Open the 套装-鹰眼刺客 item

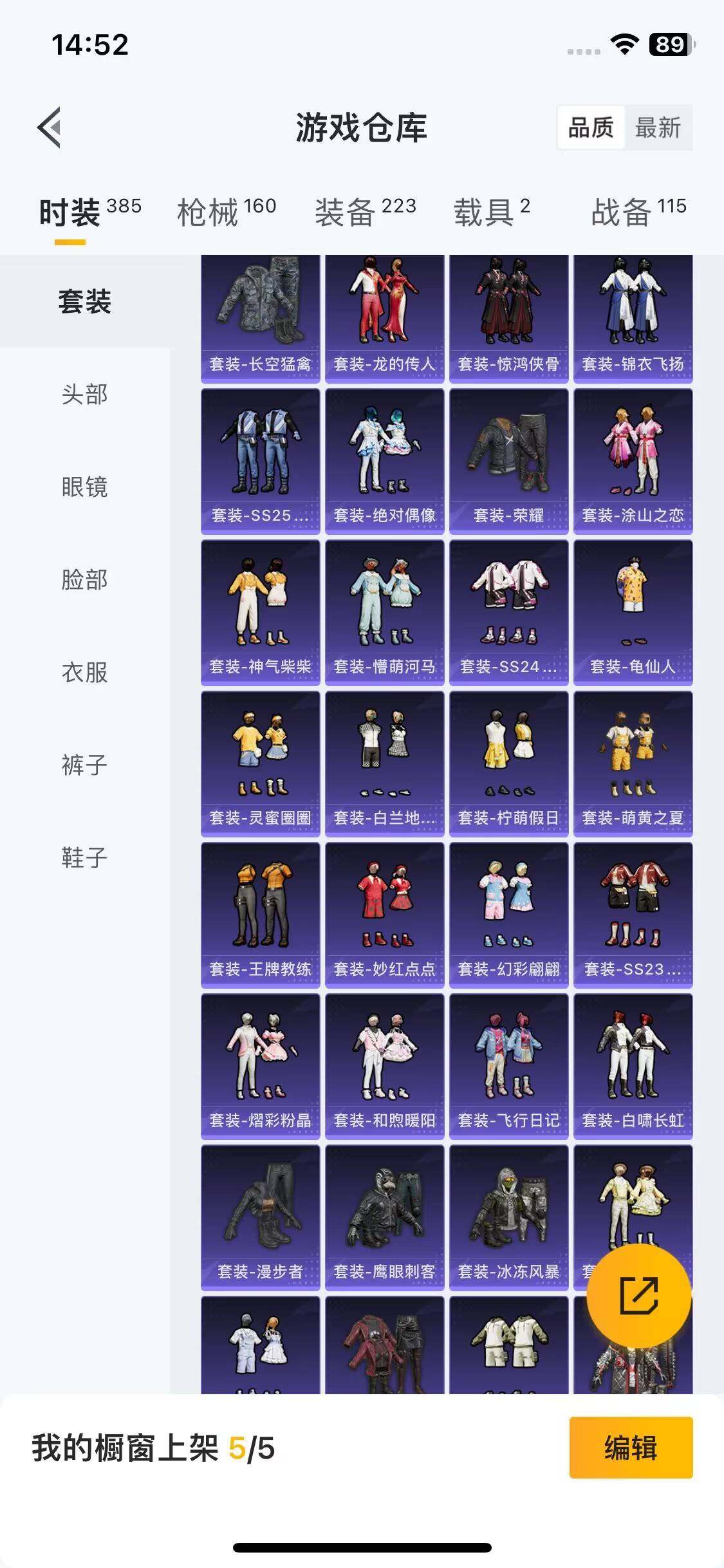(x=384, y=1217)
